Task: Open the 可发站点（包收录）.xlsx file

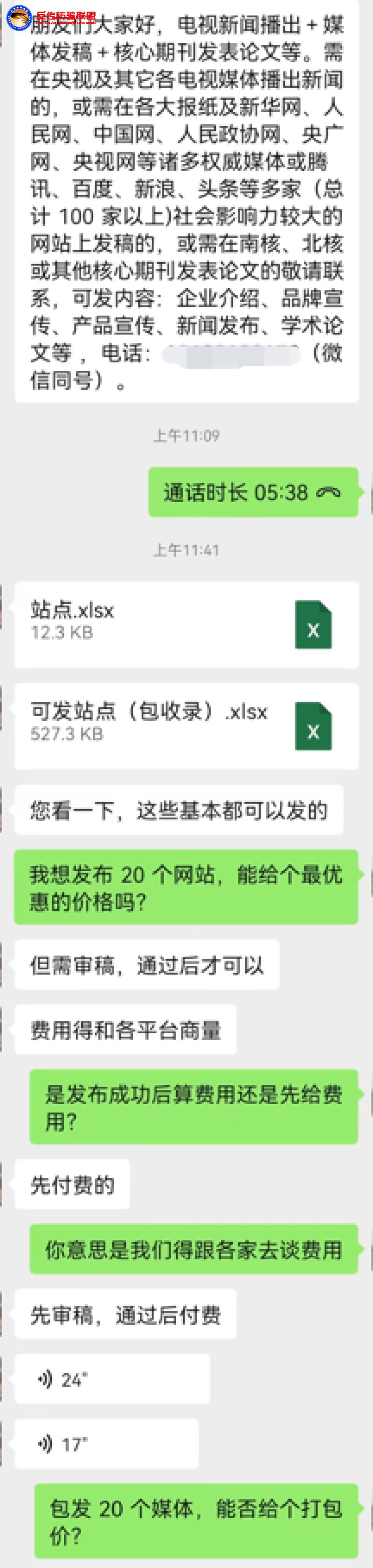Action: pyautogui.click(x=186, y=725)
